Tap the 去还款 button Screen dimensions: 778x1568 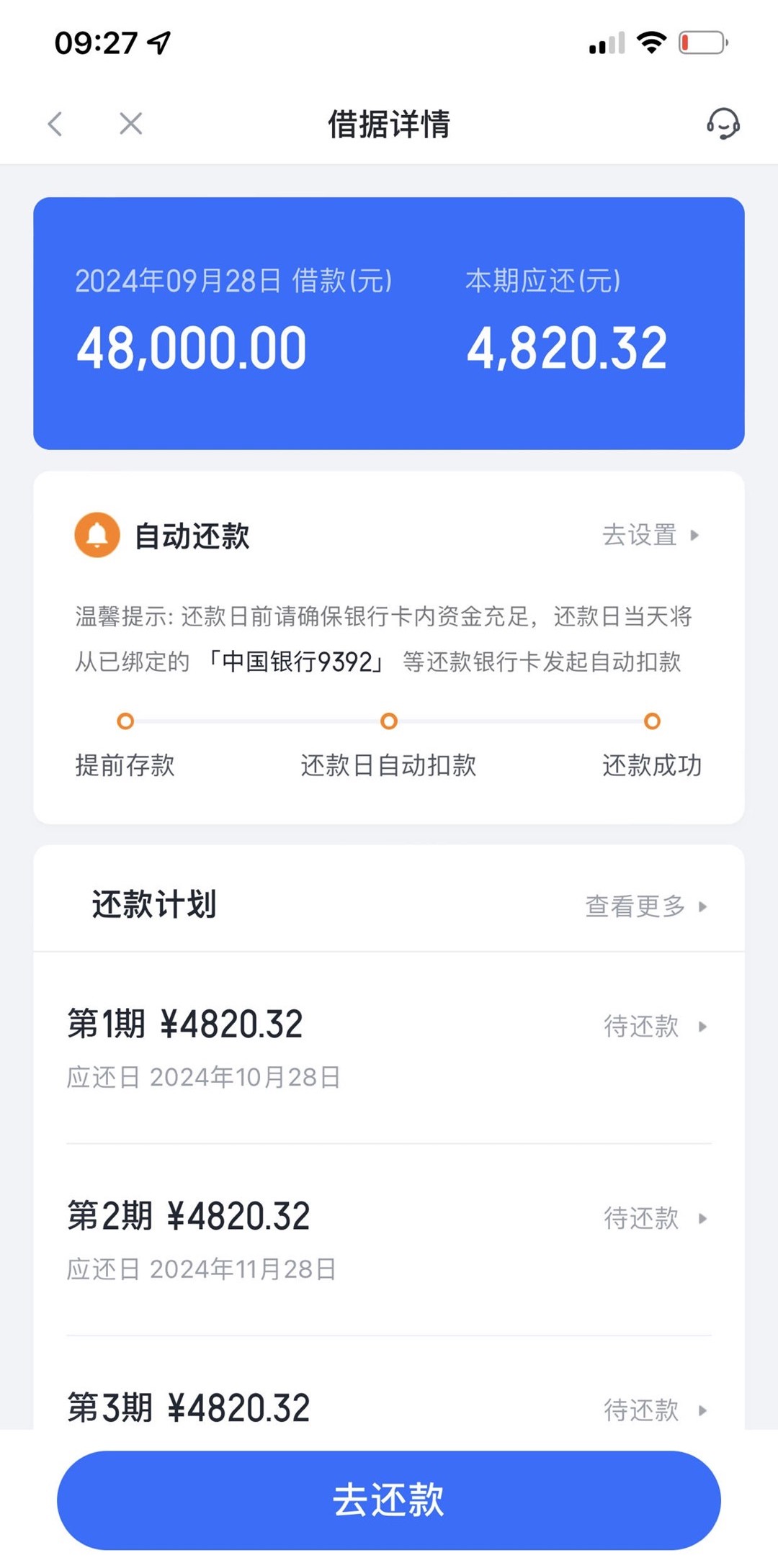coord(389,1500)
